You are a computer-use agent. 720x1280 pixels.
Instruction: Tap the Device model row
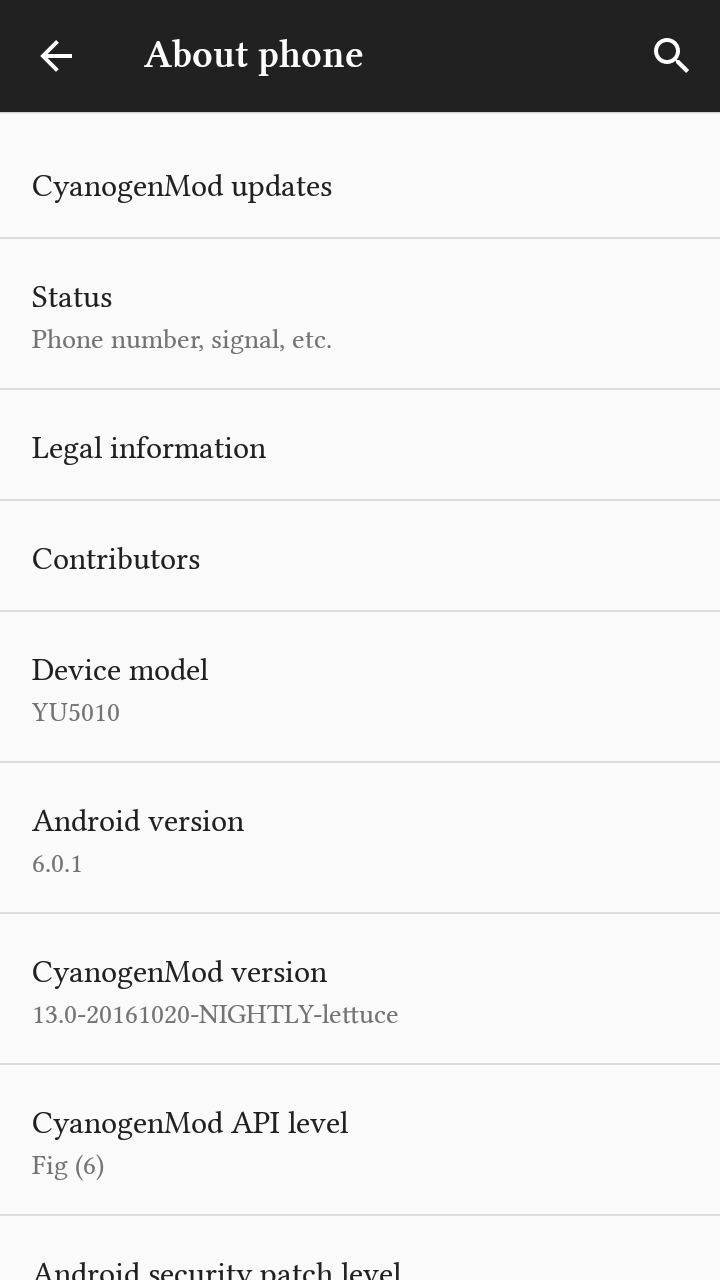(360, 689)
